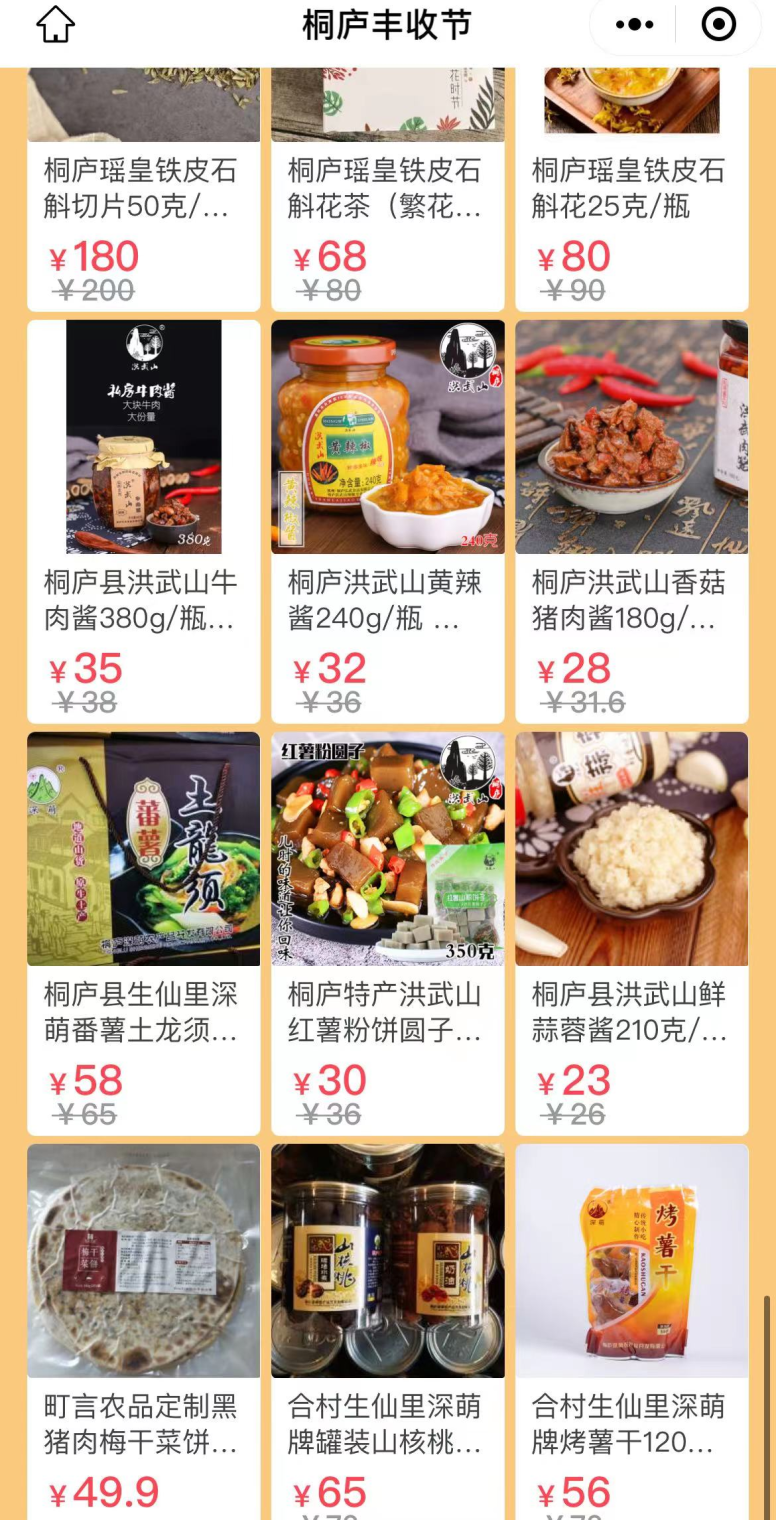Return to the mini program home page
This screenshot has width=776, height=1520.
55,25
